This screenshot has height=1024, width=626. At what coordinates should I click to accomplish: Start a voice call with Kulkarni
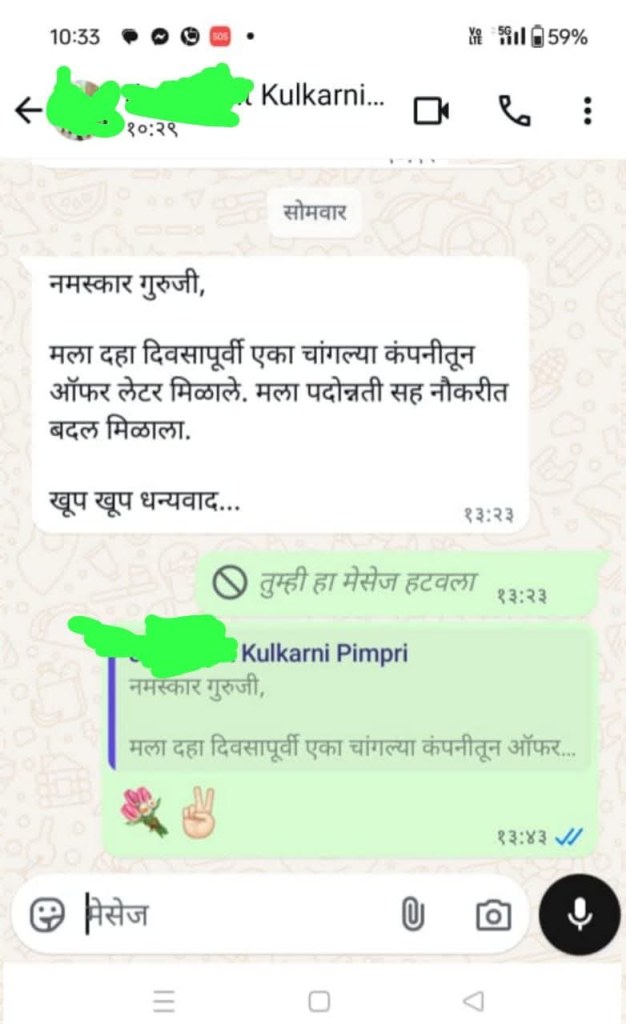[x=514, y=111]
